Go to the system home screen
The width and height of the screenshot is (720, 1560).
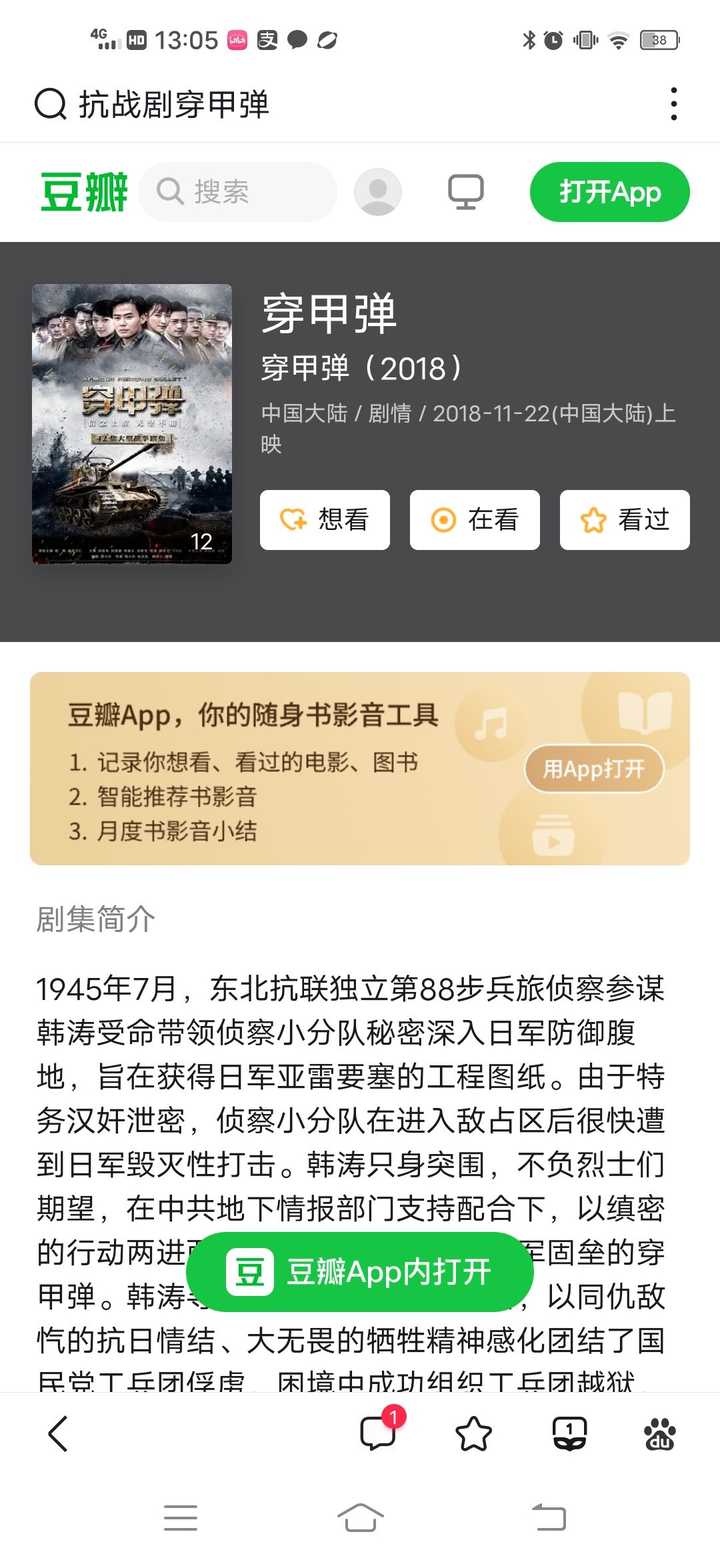click(360, 1518)
